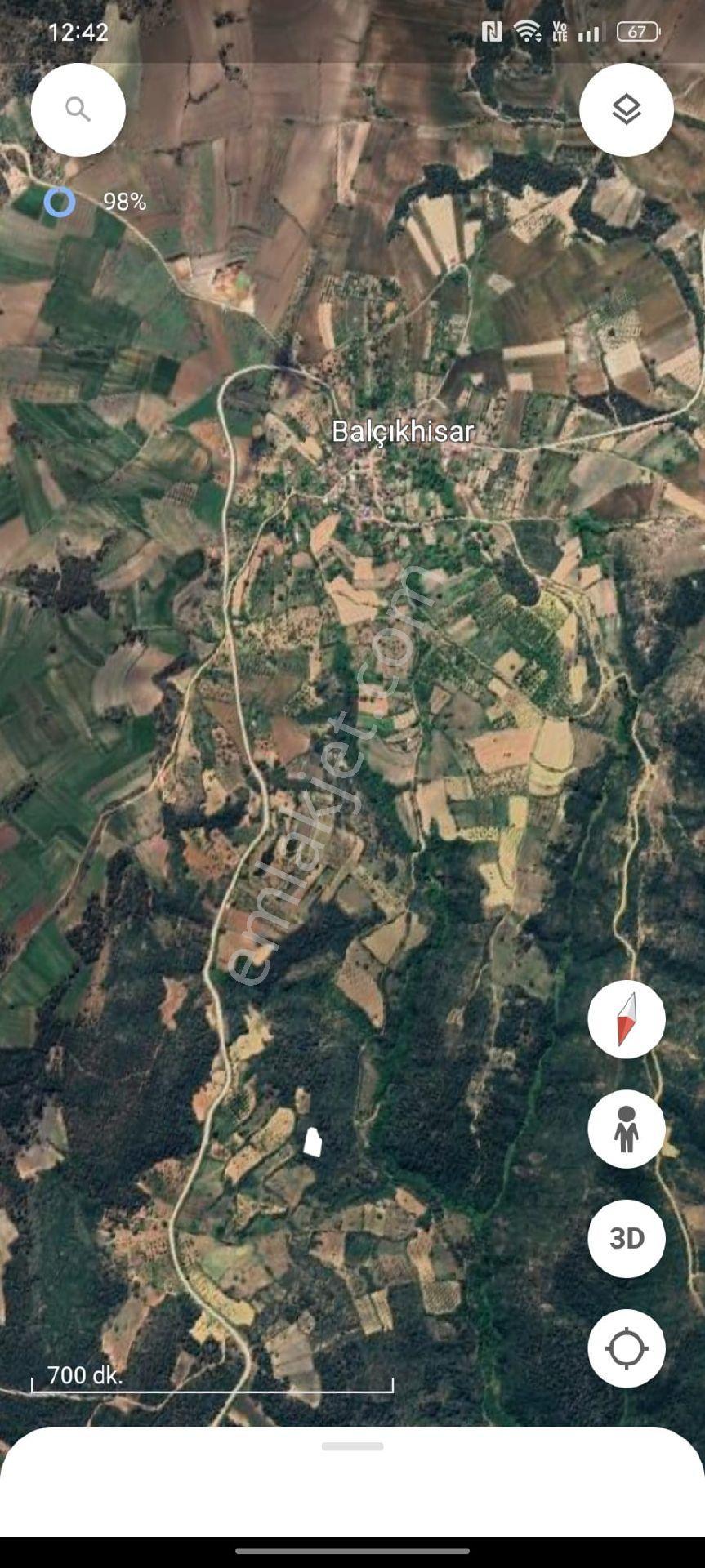This screenshot has width=705, height=1568.
Task: Open the map layers selector
Action: tap(627, 109)
